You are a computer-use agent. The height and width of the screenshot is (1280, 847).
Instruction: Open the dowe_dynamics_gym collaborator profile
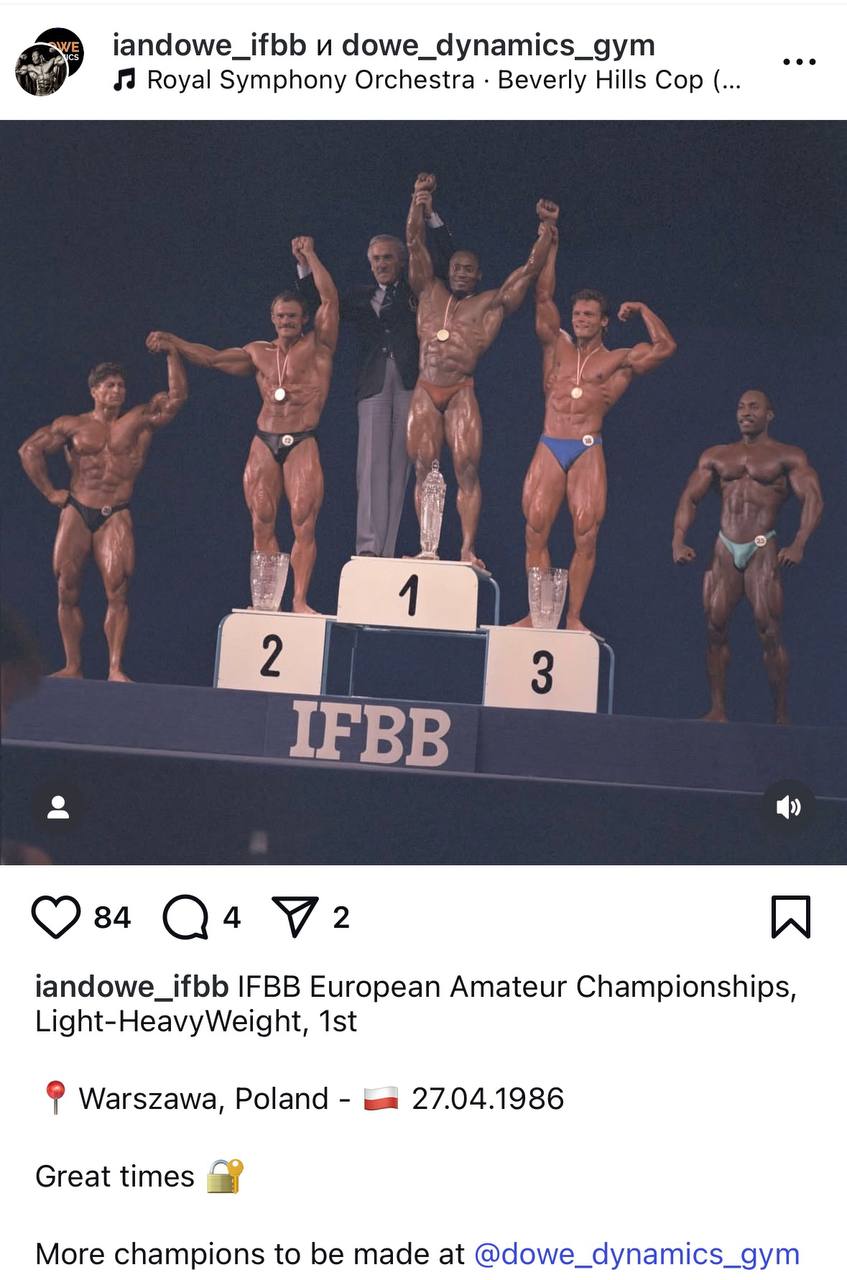[498, 45]
